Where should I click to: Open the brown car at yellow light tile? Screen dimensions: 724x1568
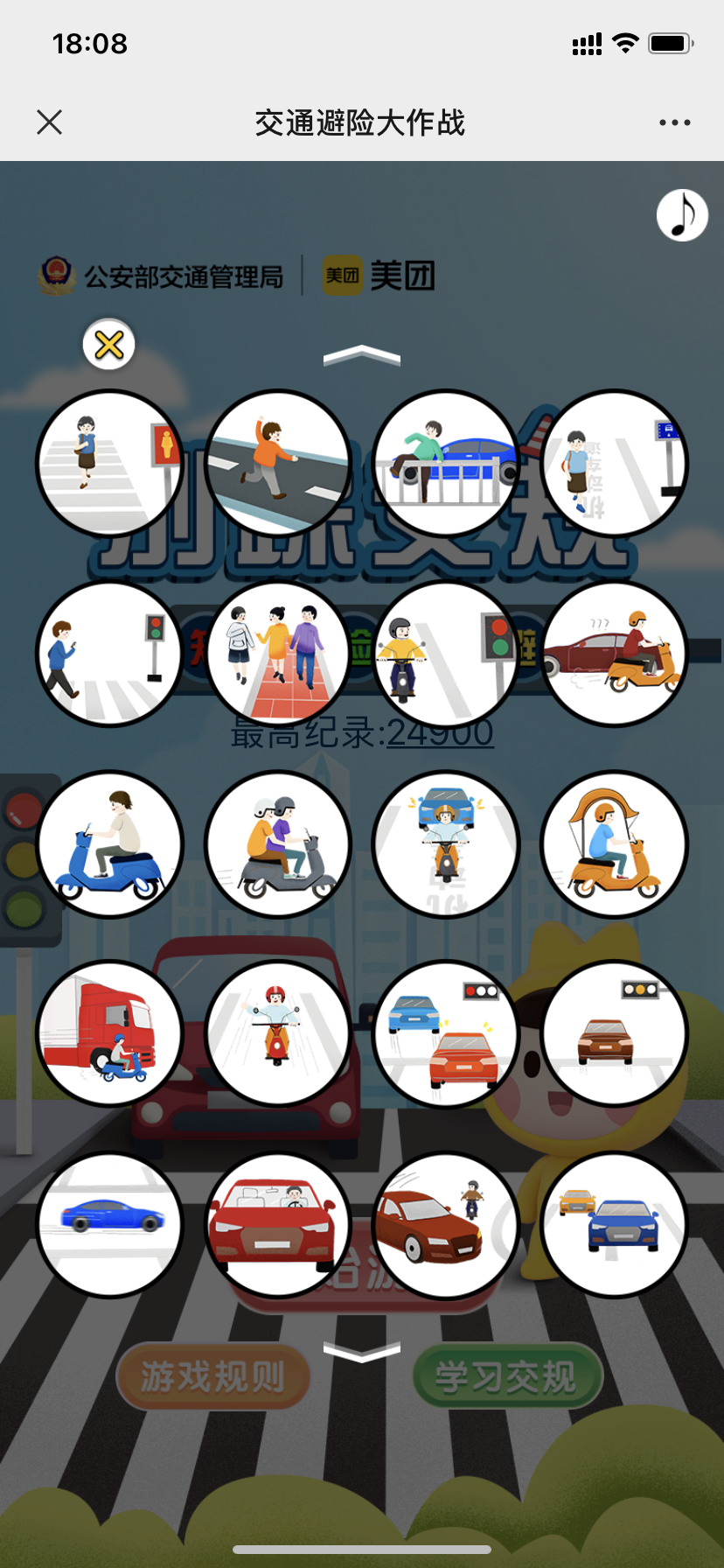pos(614,1034)
